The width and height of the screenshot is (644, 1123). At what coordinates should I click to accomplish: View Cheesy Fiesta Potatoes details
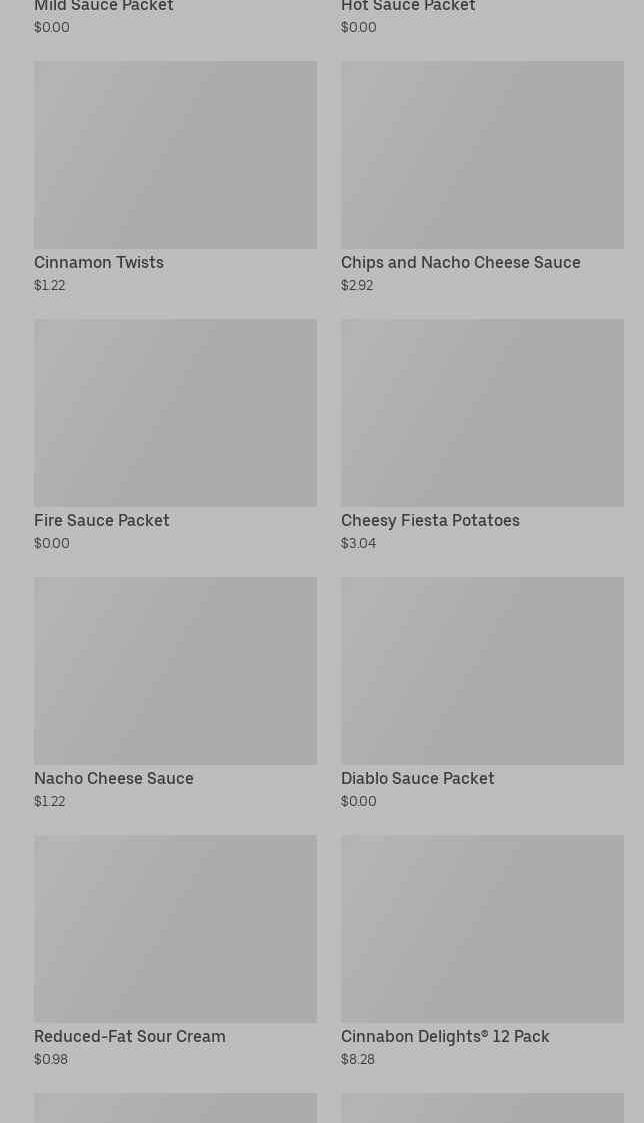coord(481,413)
